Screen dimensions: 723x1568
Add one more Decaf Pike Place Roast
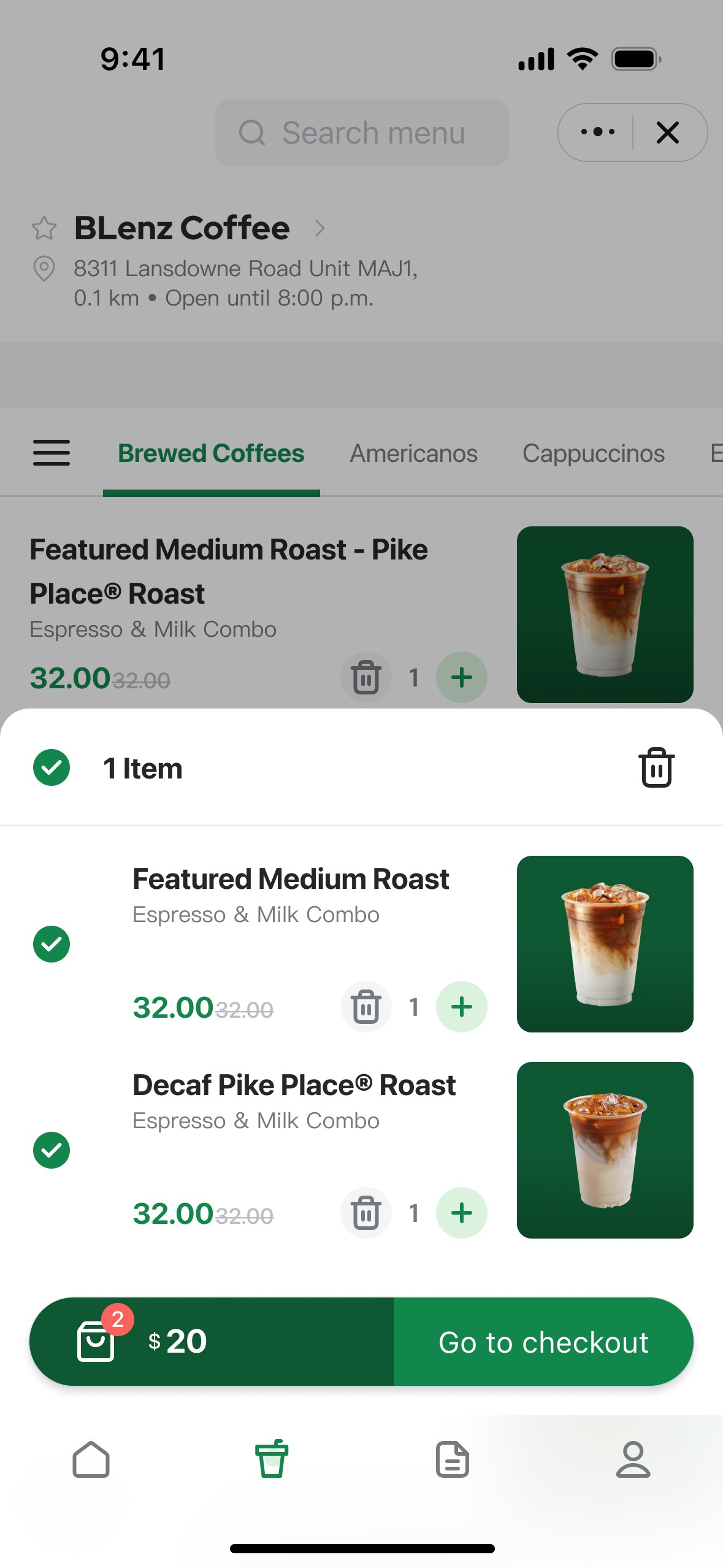pyautogui.click(x=461, y=1213)
